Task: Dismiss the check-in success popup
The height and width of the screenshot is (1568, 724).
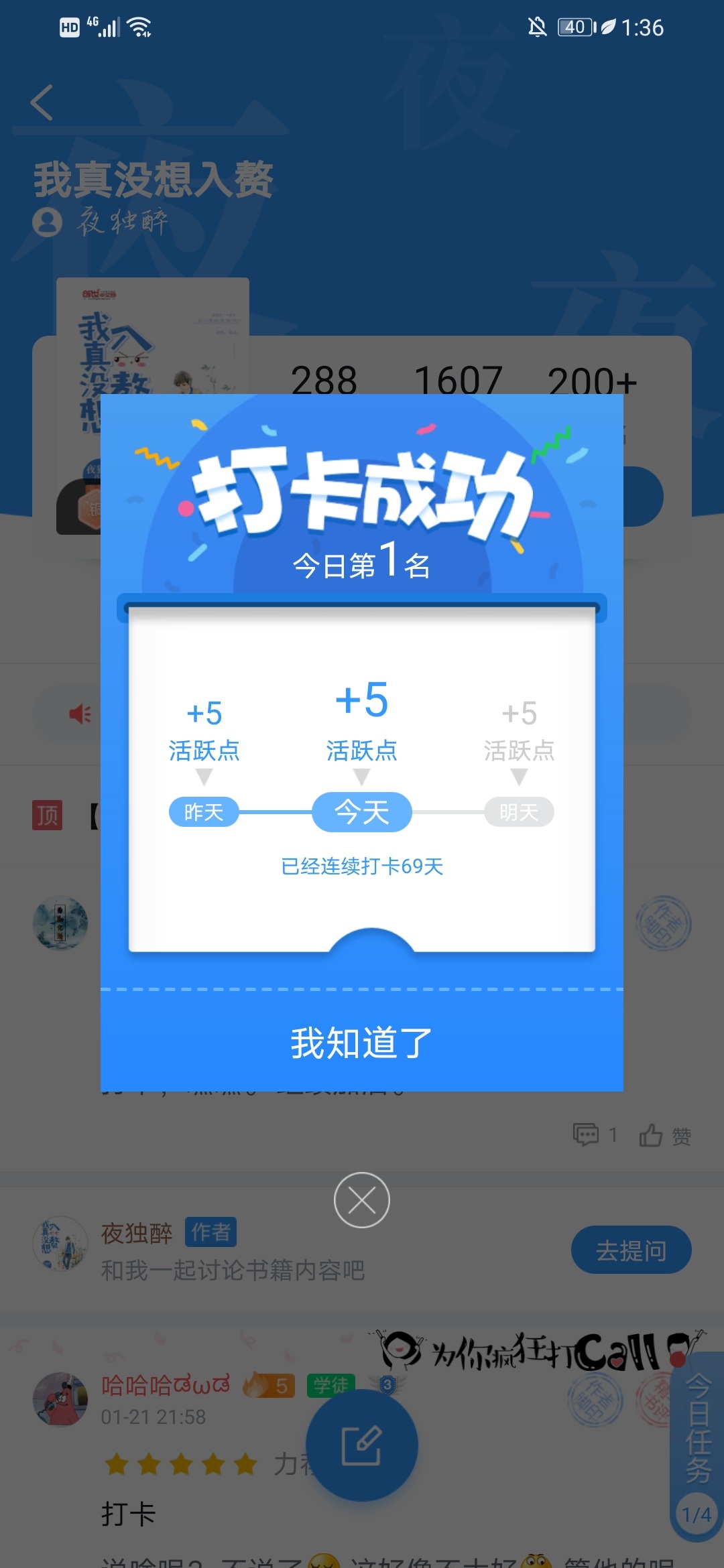Action: [361, 1200]
